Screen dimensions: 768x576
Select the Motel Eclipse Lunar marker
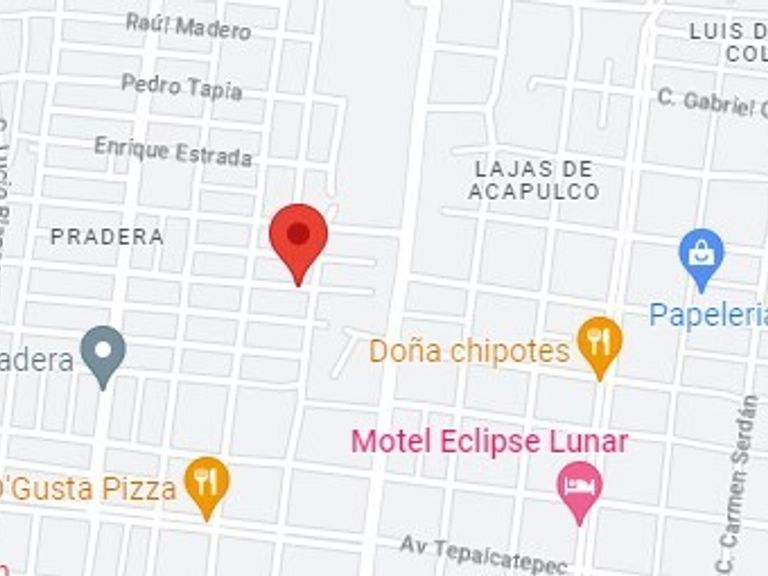[580, 489]
